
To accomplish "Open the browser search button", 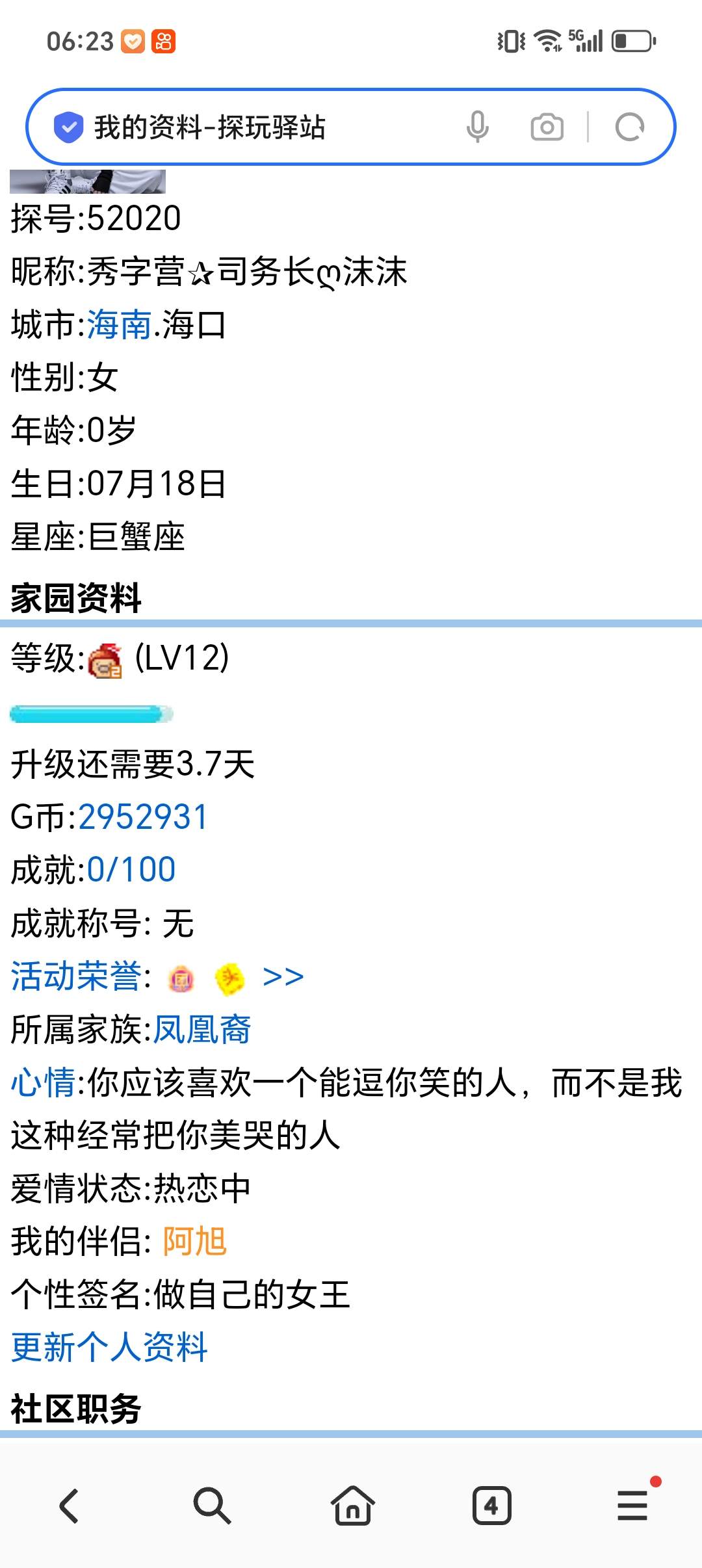I will point(211,1506).
